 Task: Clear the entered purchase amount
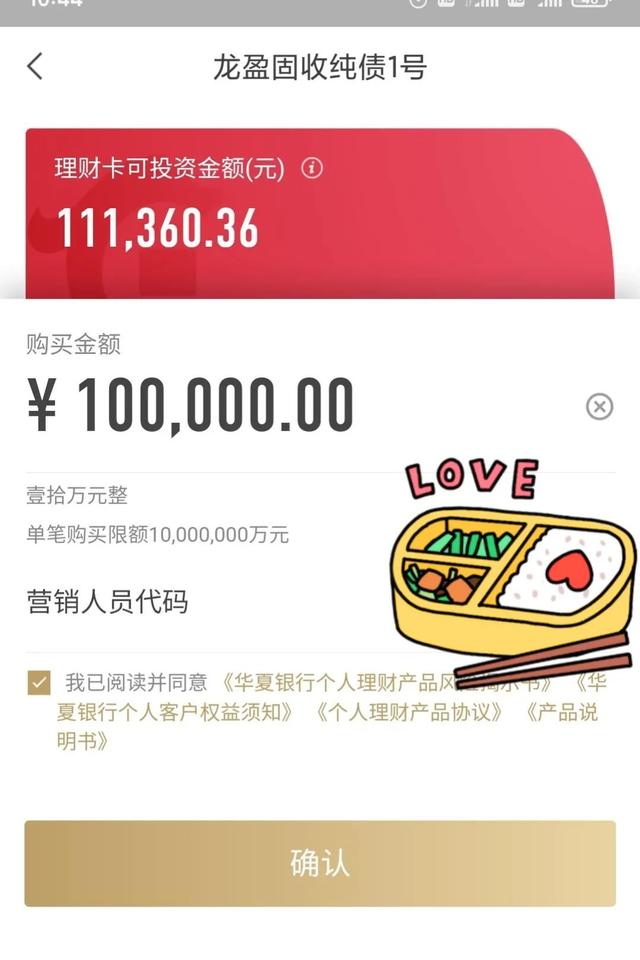tap(599, 406)
